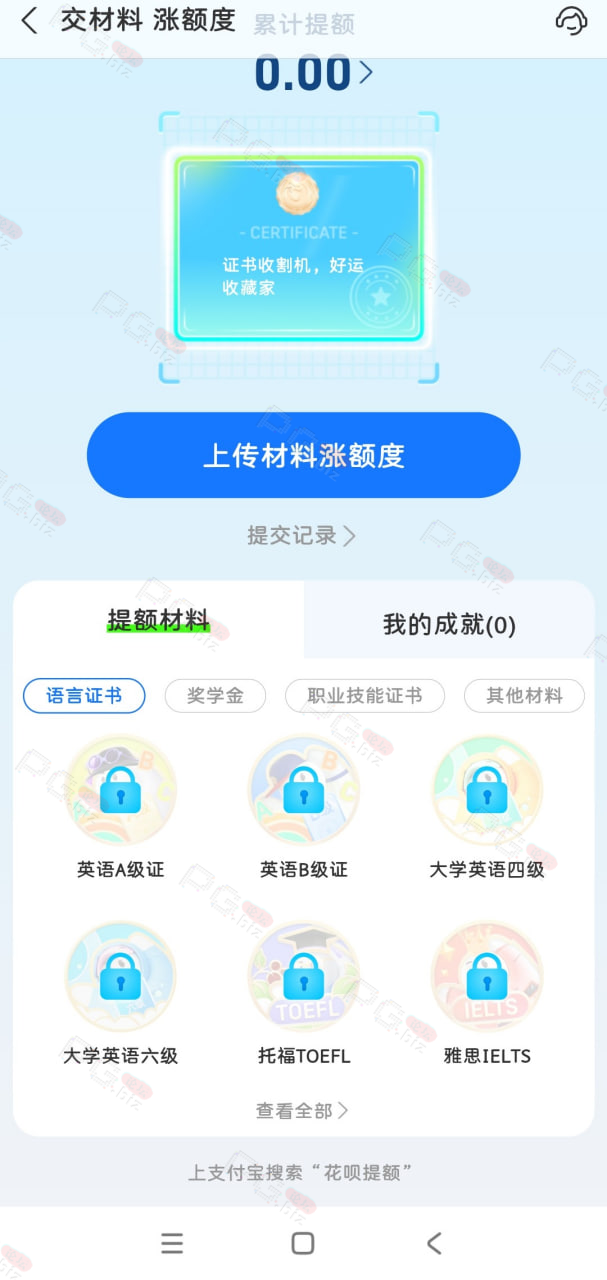Screen dimensions: 607x1280
Task: Open the customer service headset icon
Action: pos(572,21)
